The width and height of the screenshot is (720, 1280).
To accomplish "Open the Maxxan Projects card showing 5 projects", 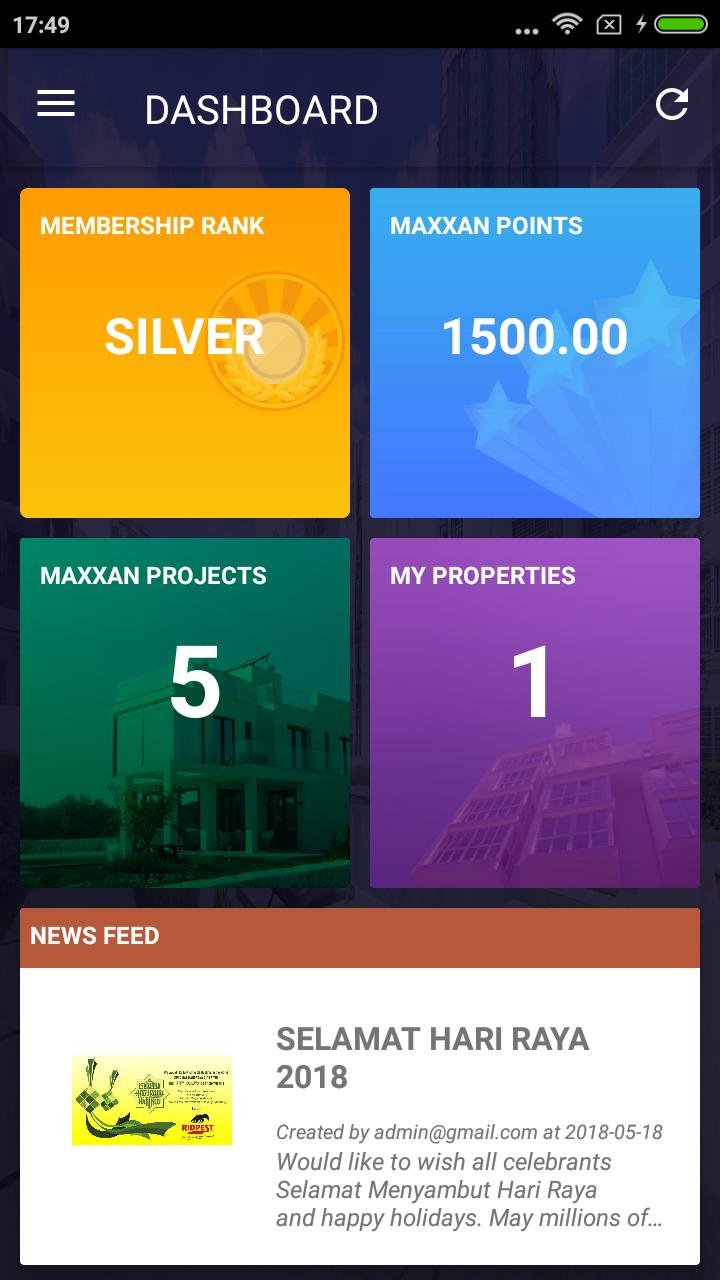I will pyautogui.click(x=184, y=712).
